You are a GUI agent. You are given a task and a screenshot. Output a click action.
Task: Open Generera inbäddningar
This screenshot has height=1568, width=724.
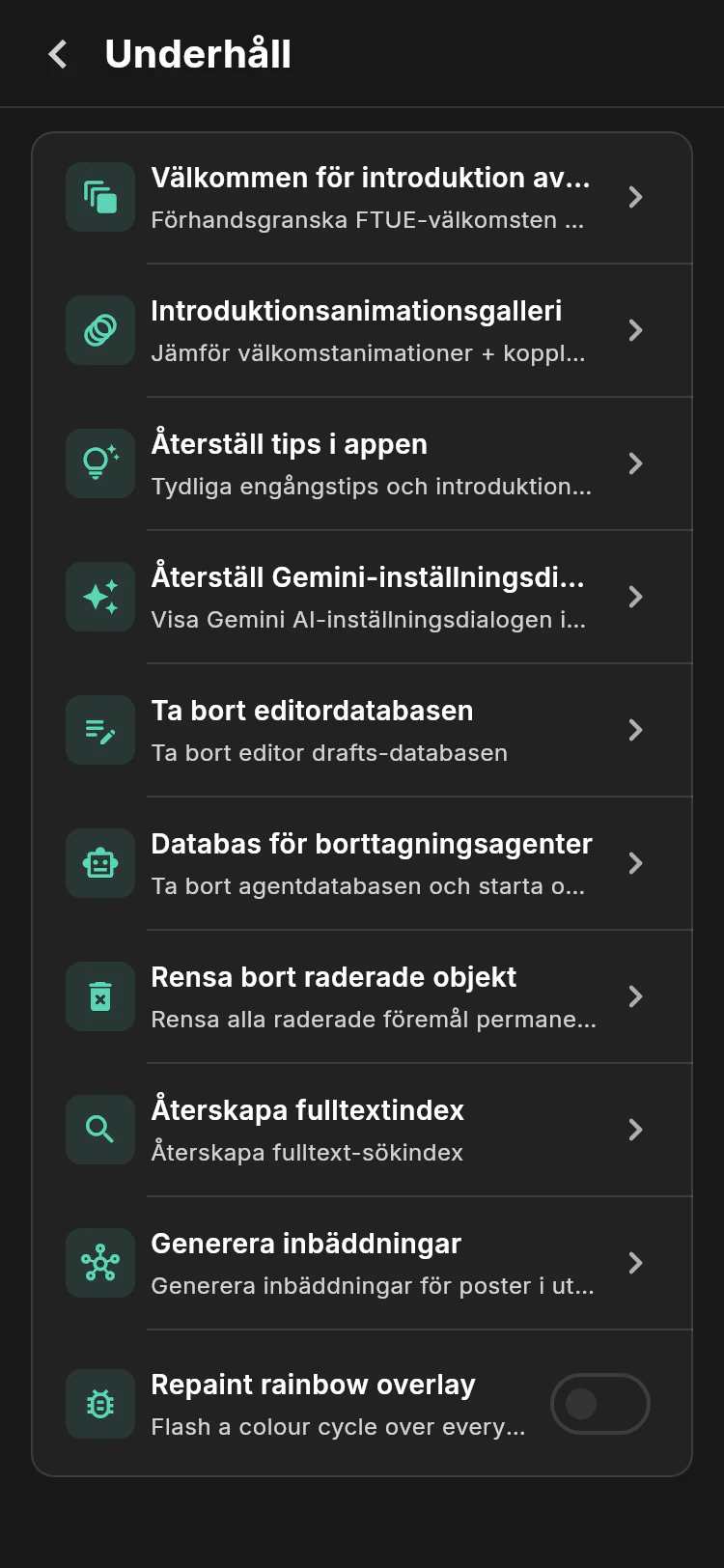click(362, 1263)
